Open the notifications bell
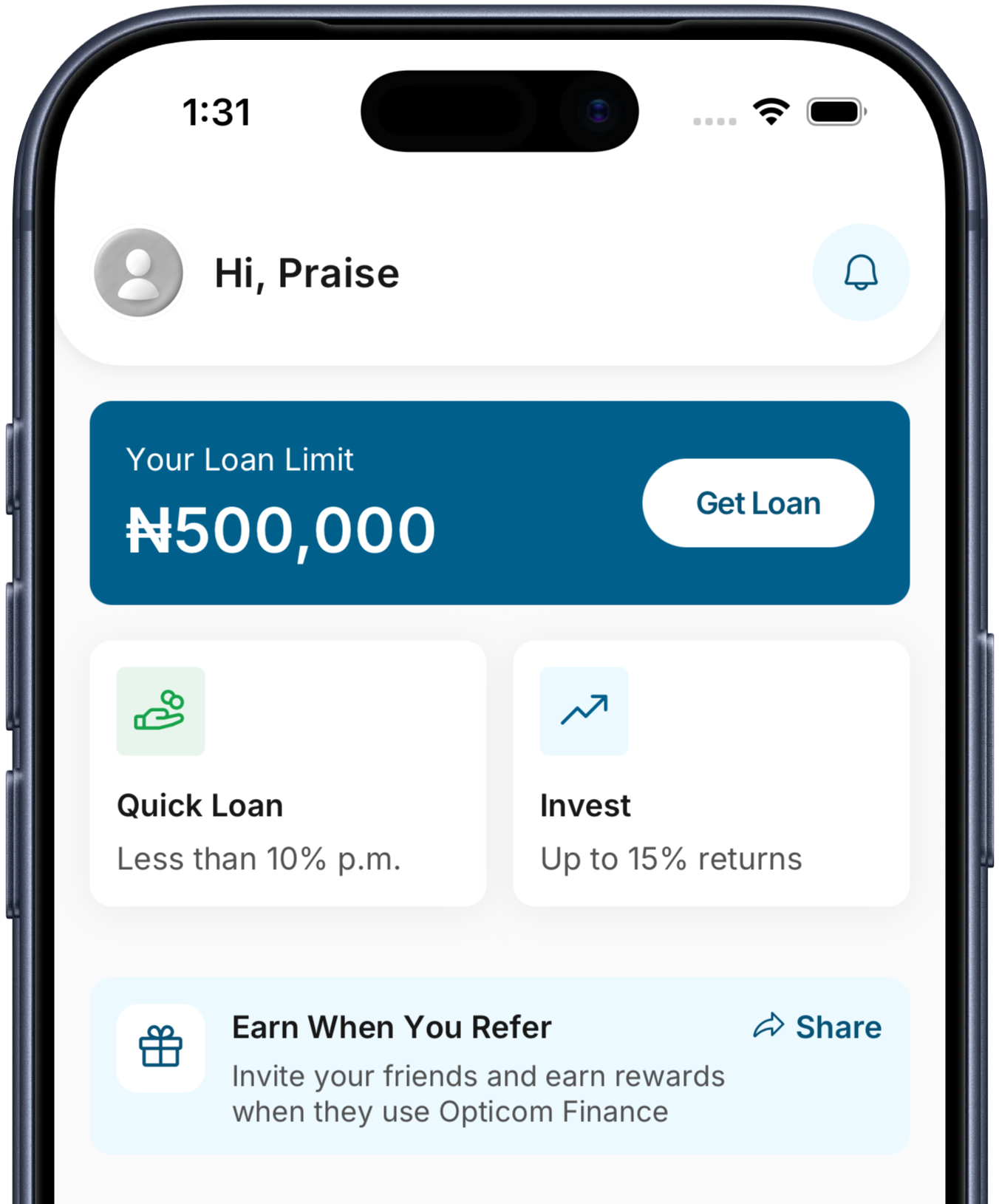 861,273
